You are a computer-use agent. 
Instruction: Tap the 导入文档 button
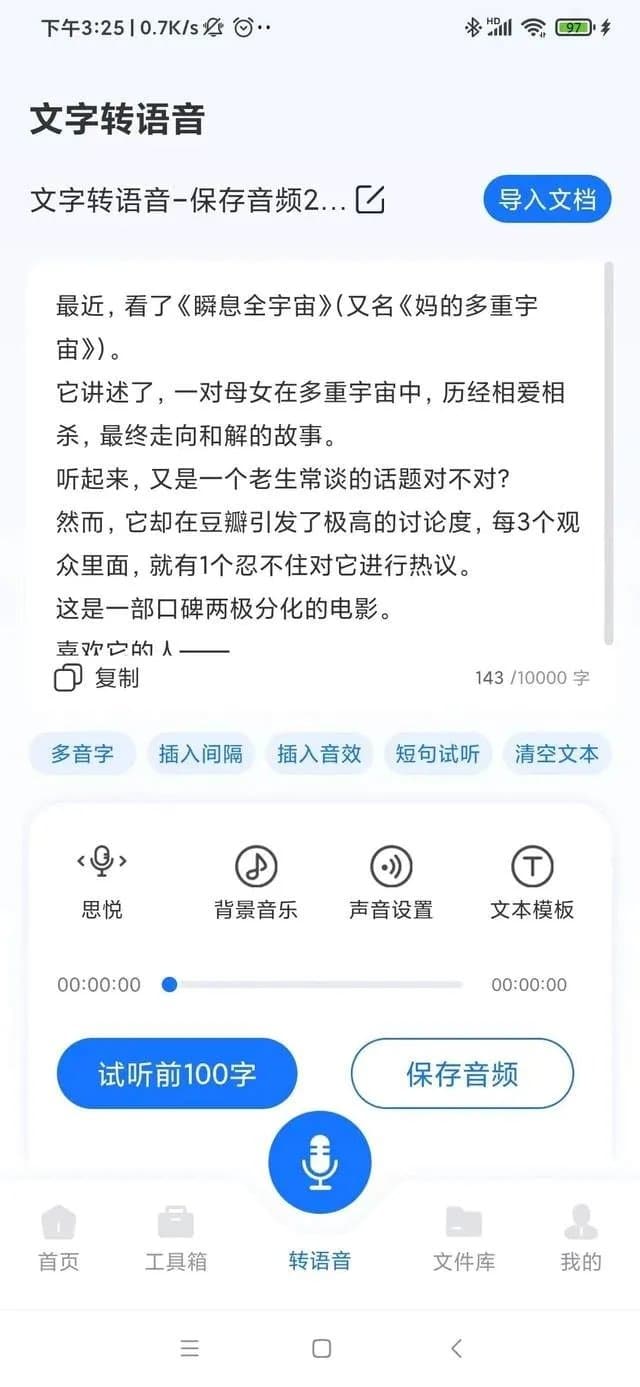click(x=547, y=199)
